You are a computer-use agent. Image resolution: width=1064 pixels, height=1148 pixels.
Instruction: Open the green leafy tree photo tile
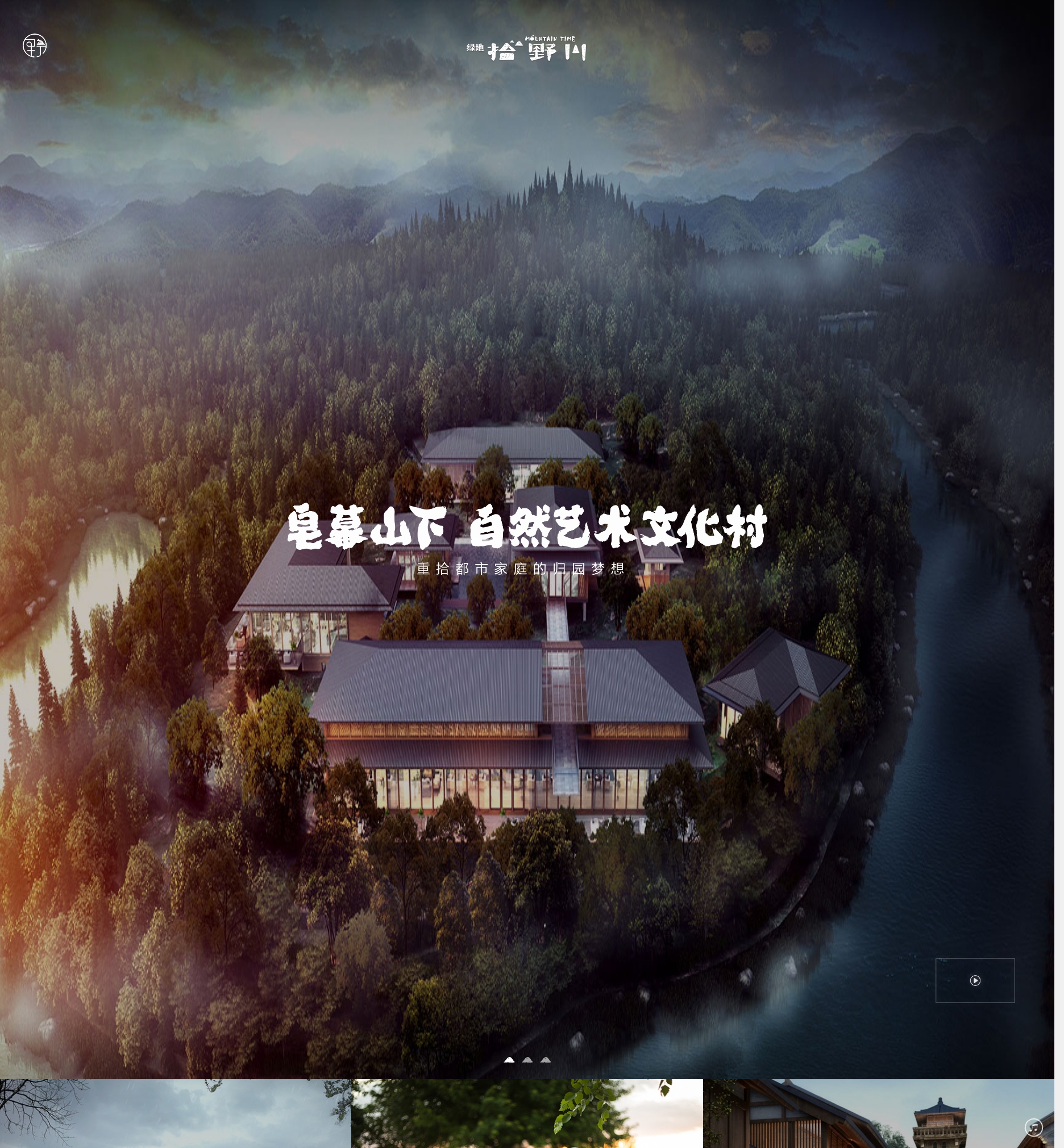click(527, 1113)
